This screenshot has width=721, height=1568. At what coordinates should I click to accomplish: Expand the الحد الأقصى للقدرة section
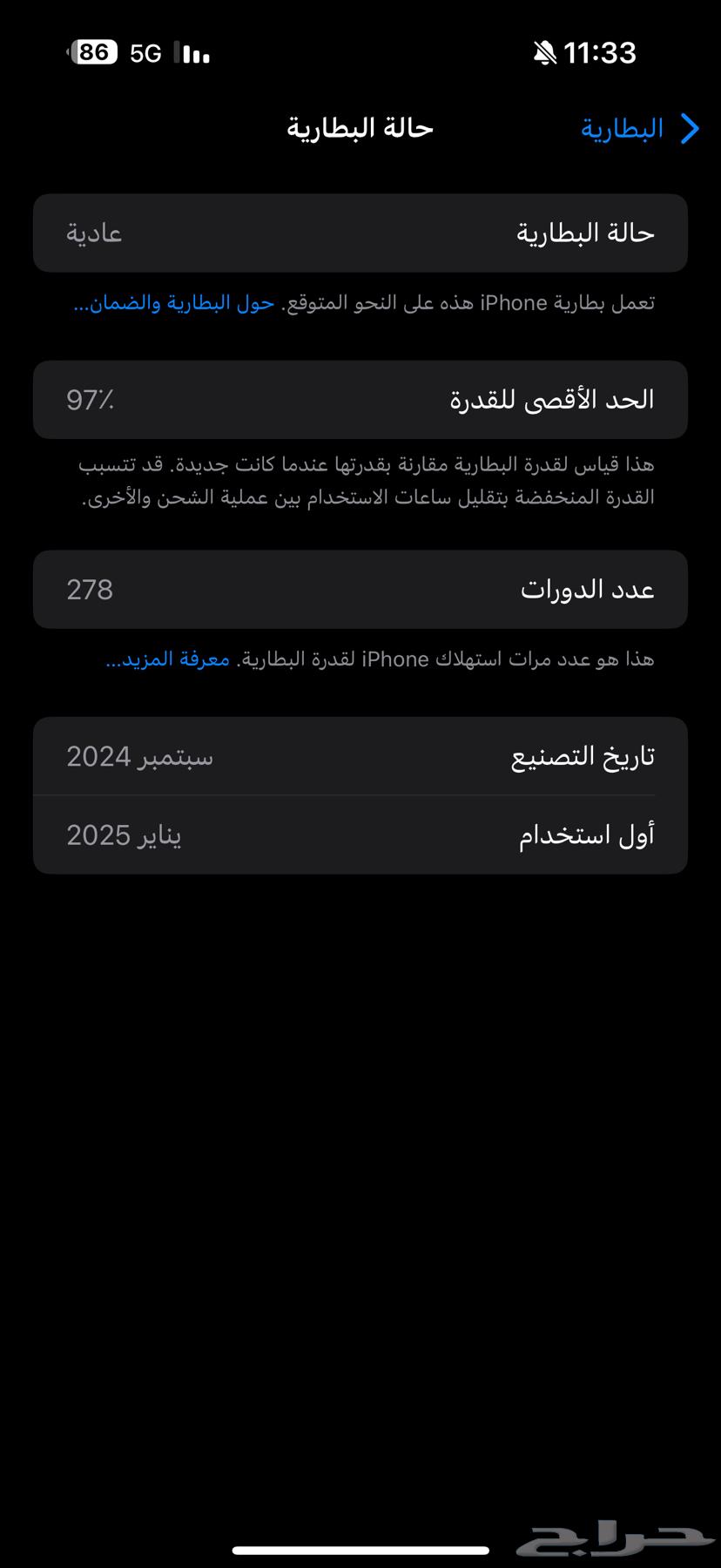(x=360, y=399)
